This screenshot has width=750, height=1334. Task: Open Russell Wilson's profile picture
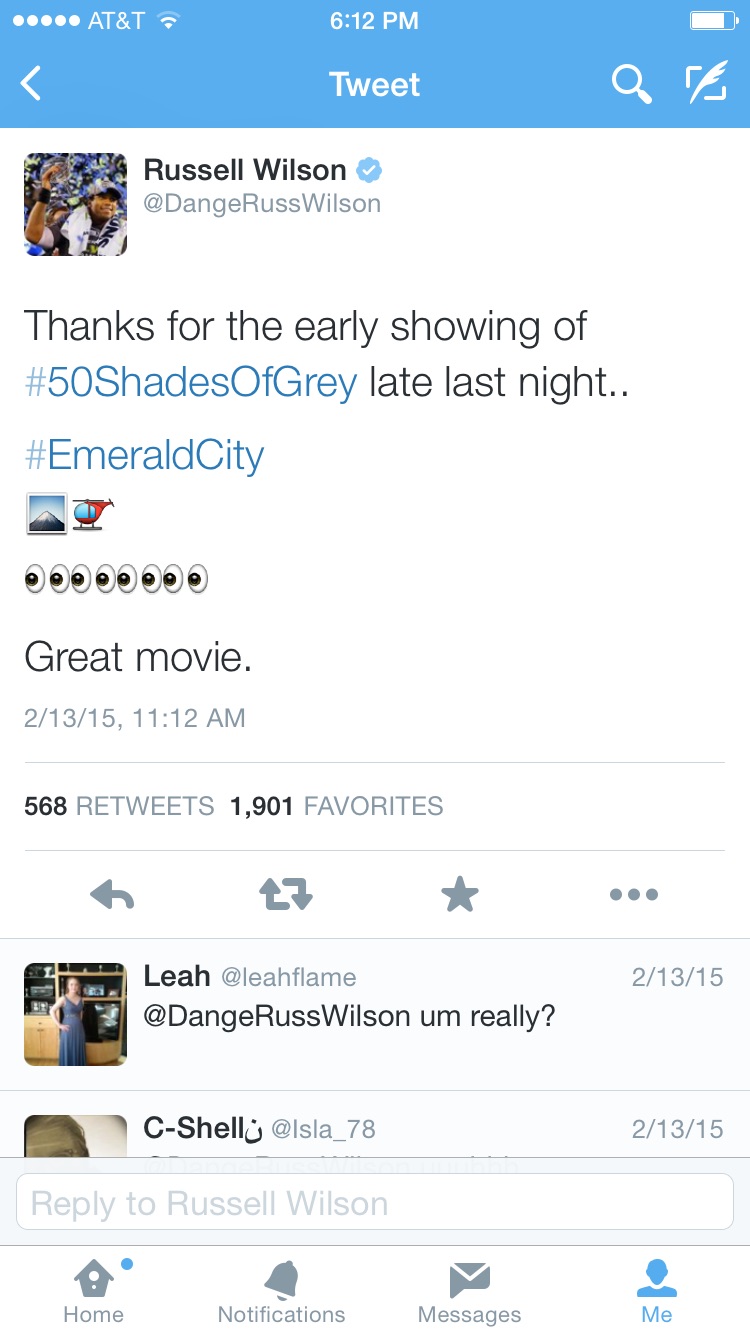click(76, 204)
